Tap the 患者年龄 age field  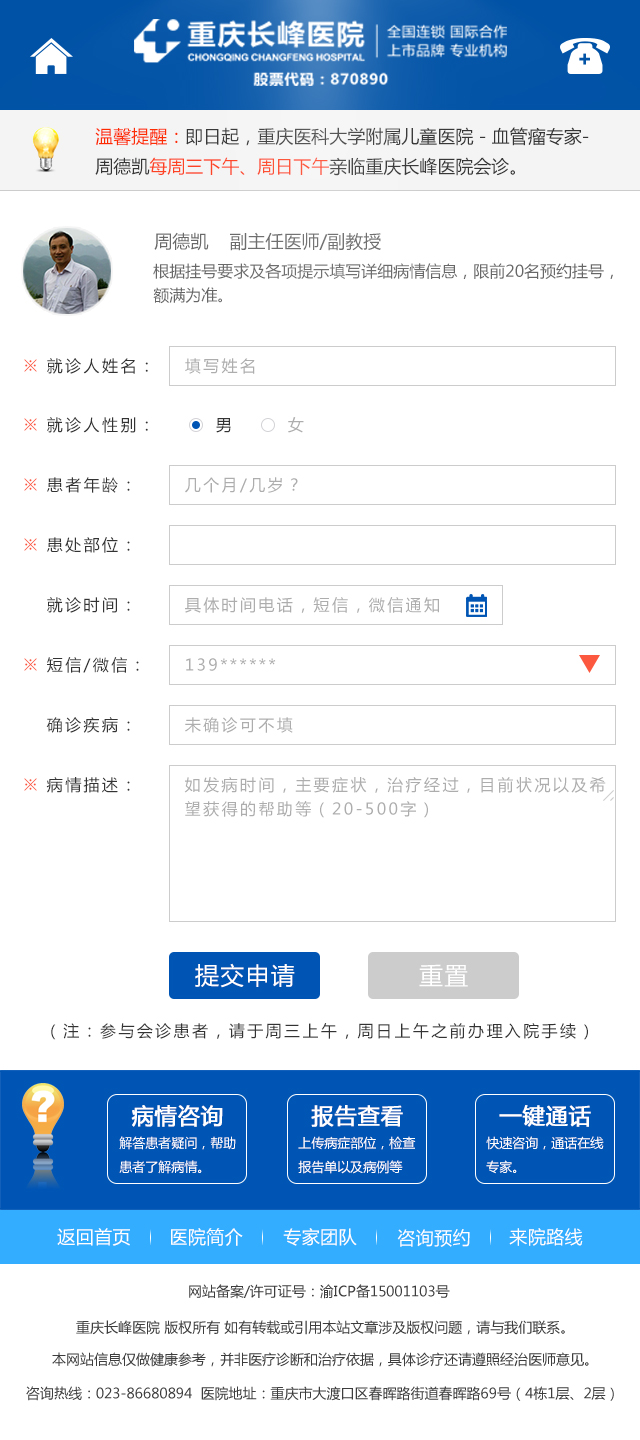(x=392, y=485)
